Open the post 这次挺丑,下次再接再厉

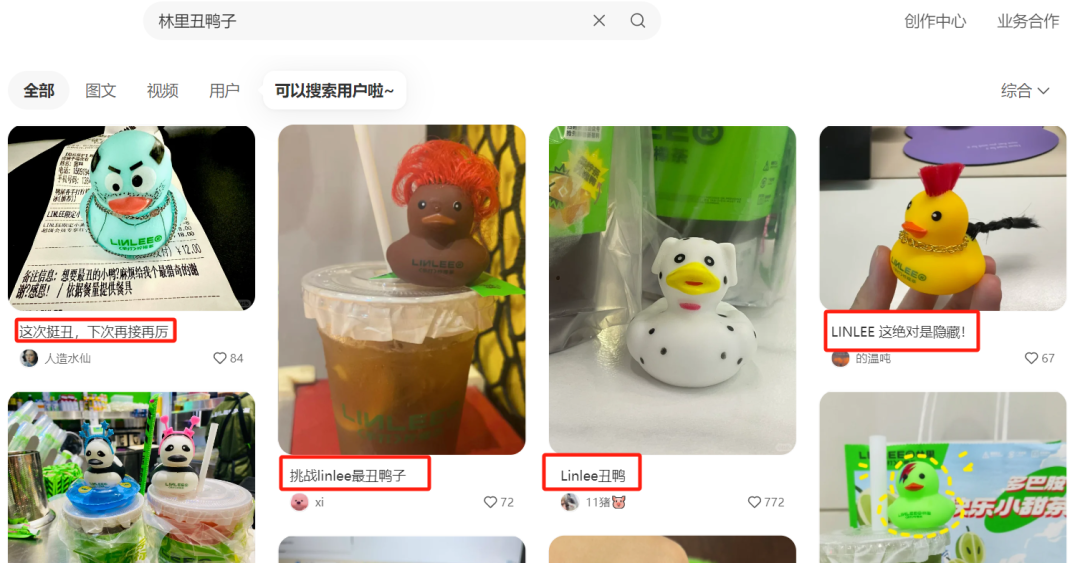click(96, 330)
